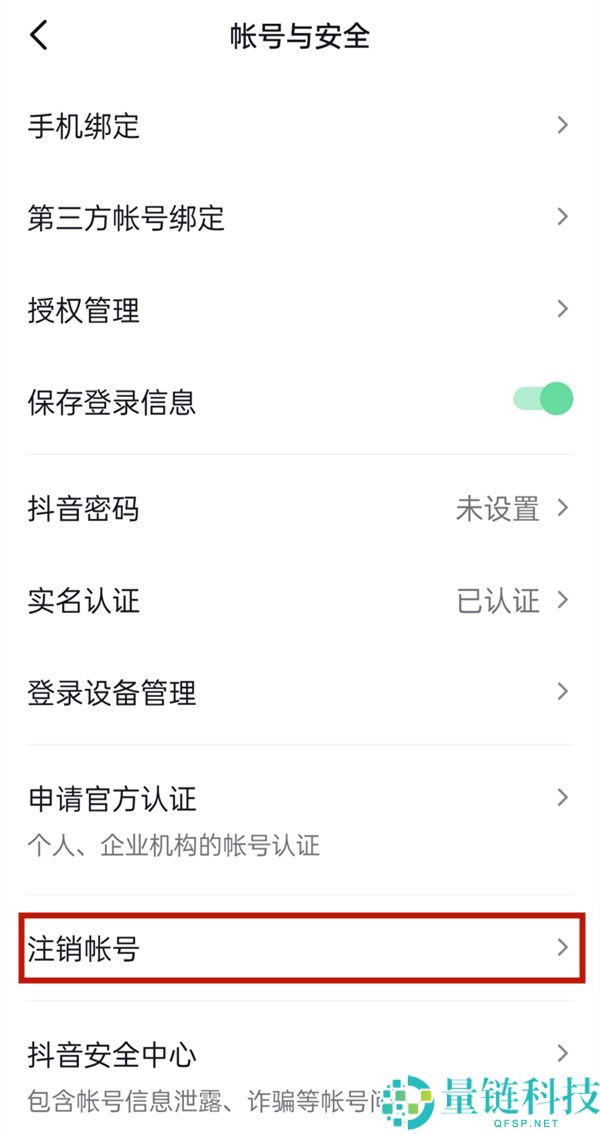Tap 注销帐号 to delete account

[x=300, y=948]
